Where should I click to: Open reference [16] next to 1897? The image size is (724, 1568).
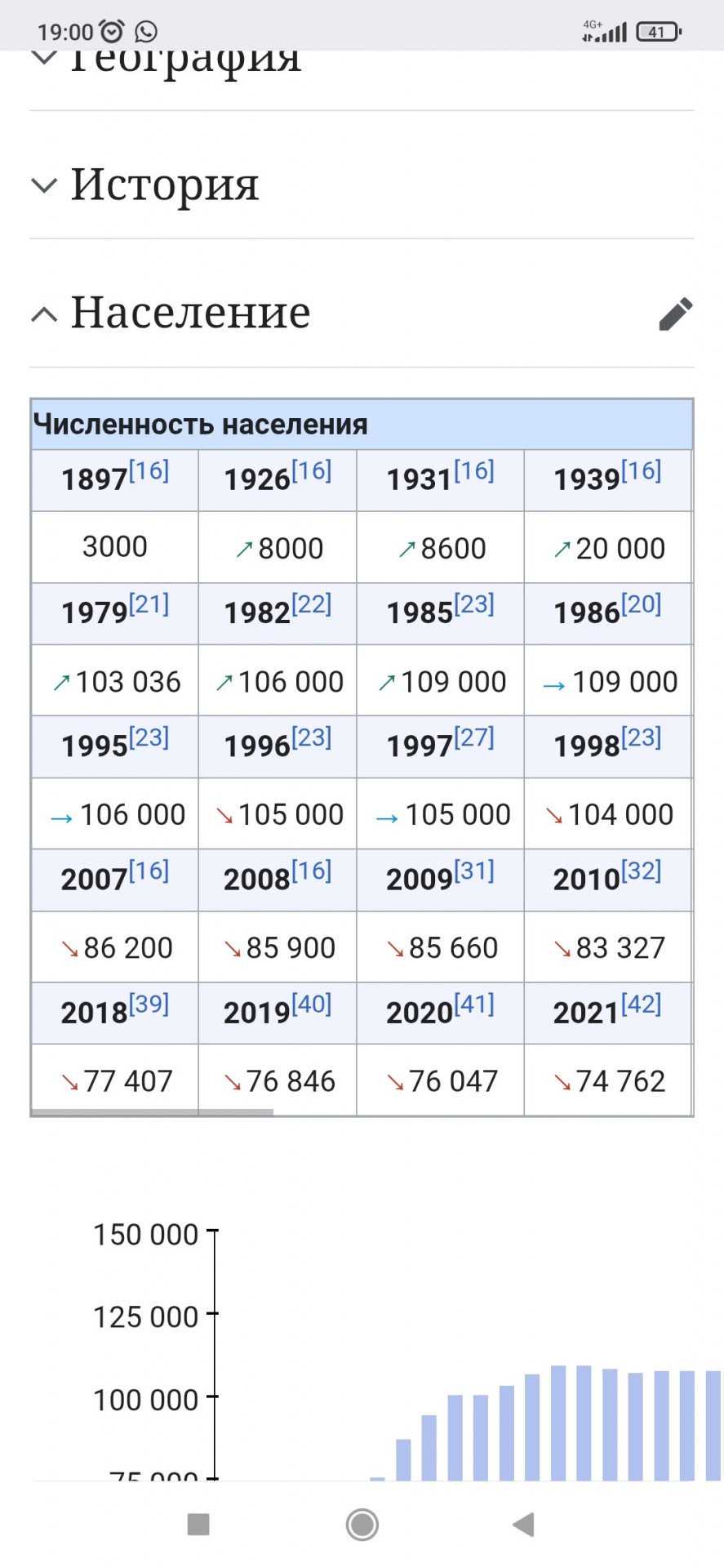click(149, 471)
